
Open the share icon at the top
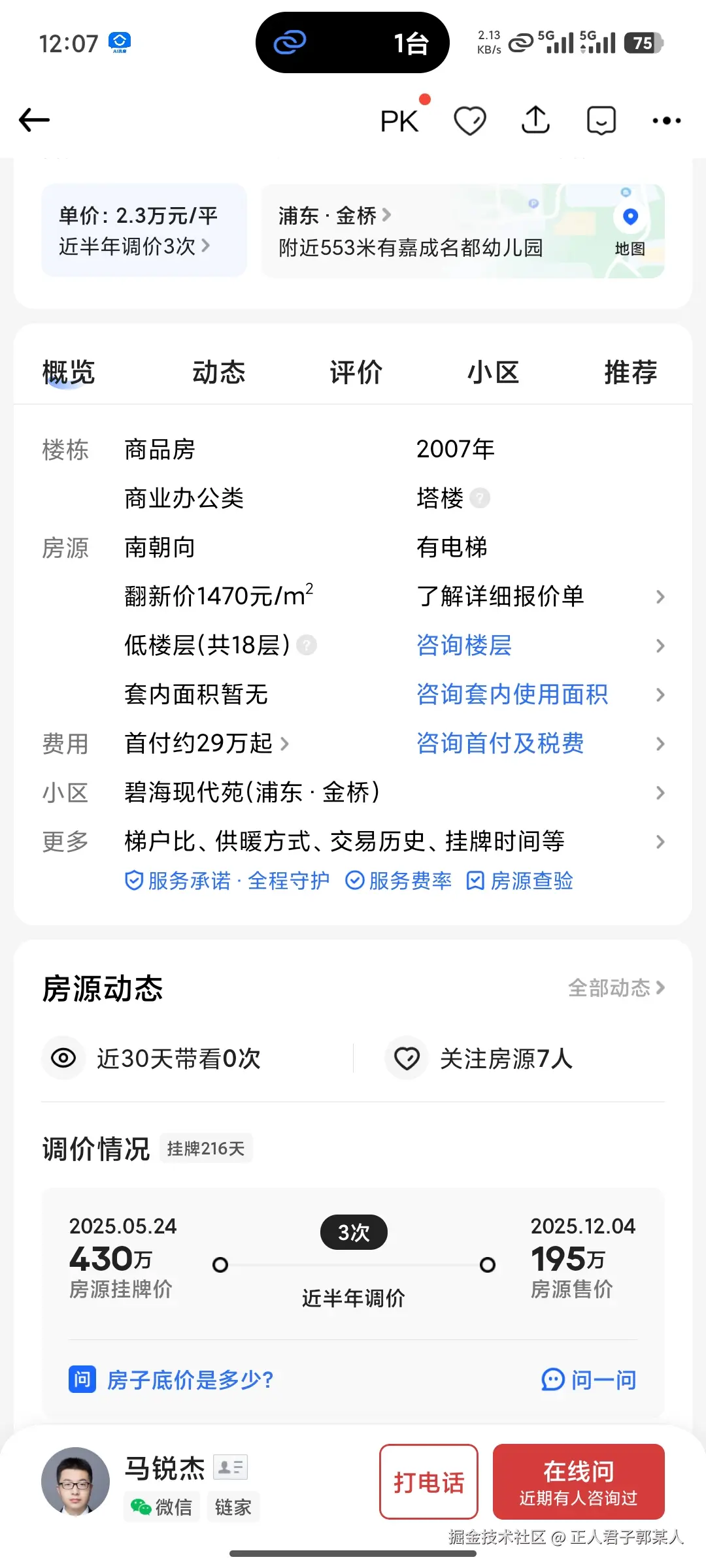tap(535, 120)
